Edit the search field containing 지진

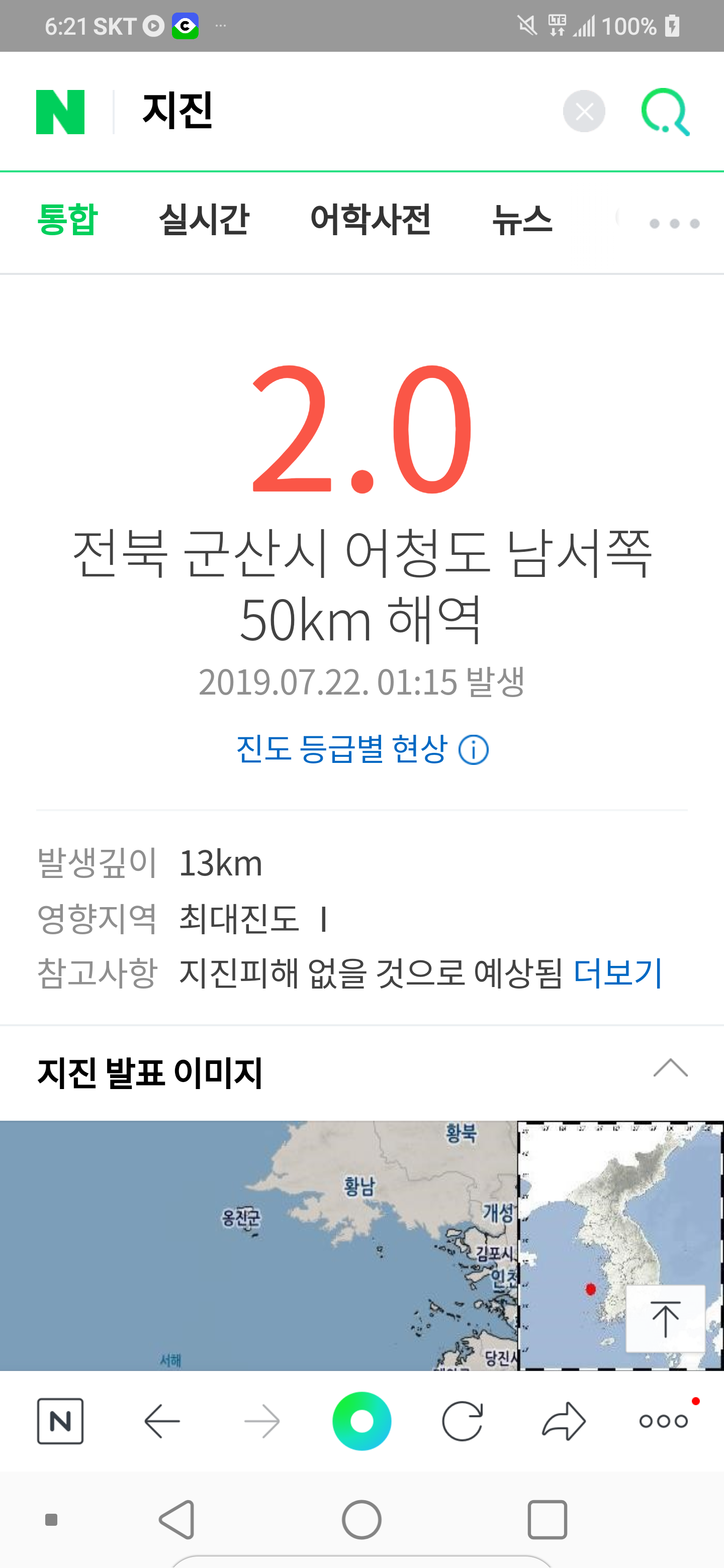[341, 112]
